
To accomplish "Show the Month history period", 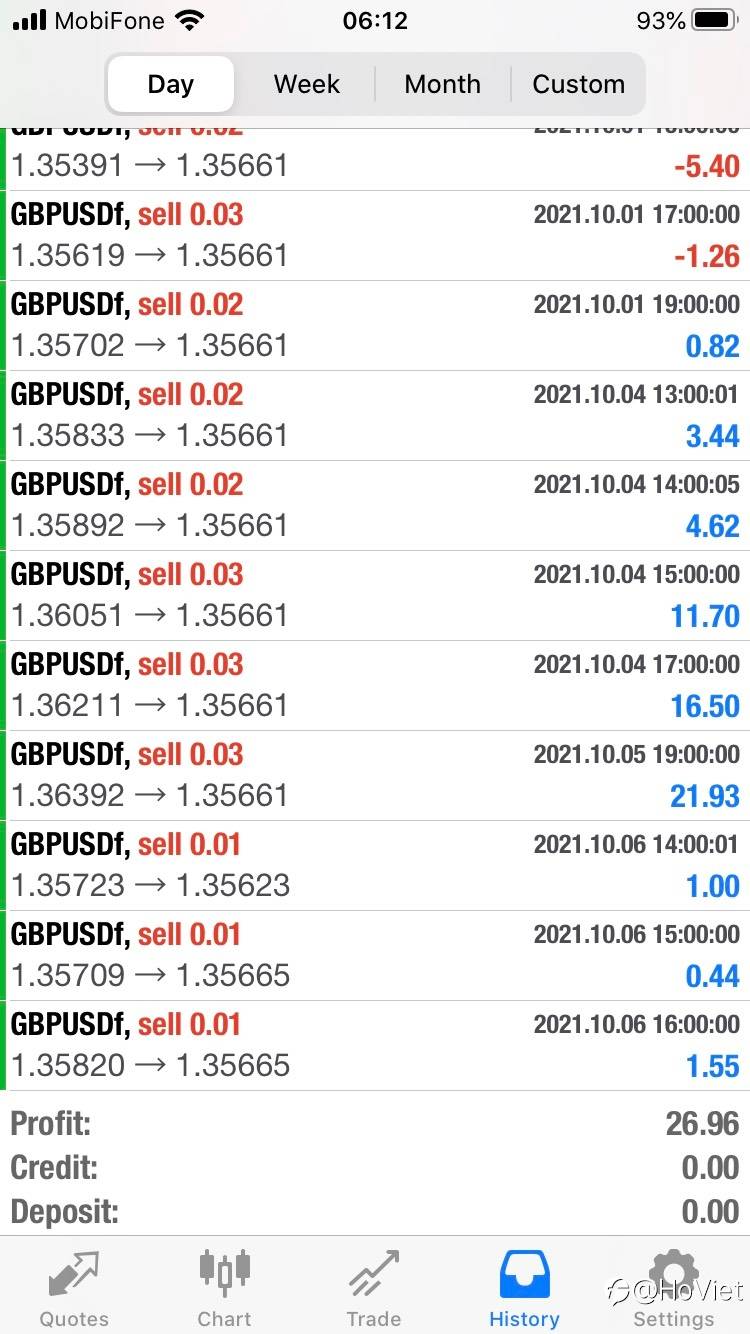I will click(442, 85).
